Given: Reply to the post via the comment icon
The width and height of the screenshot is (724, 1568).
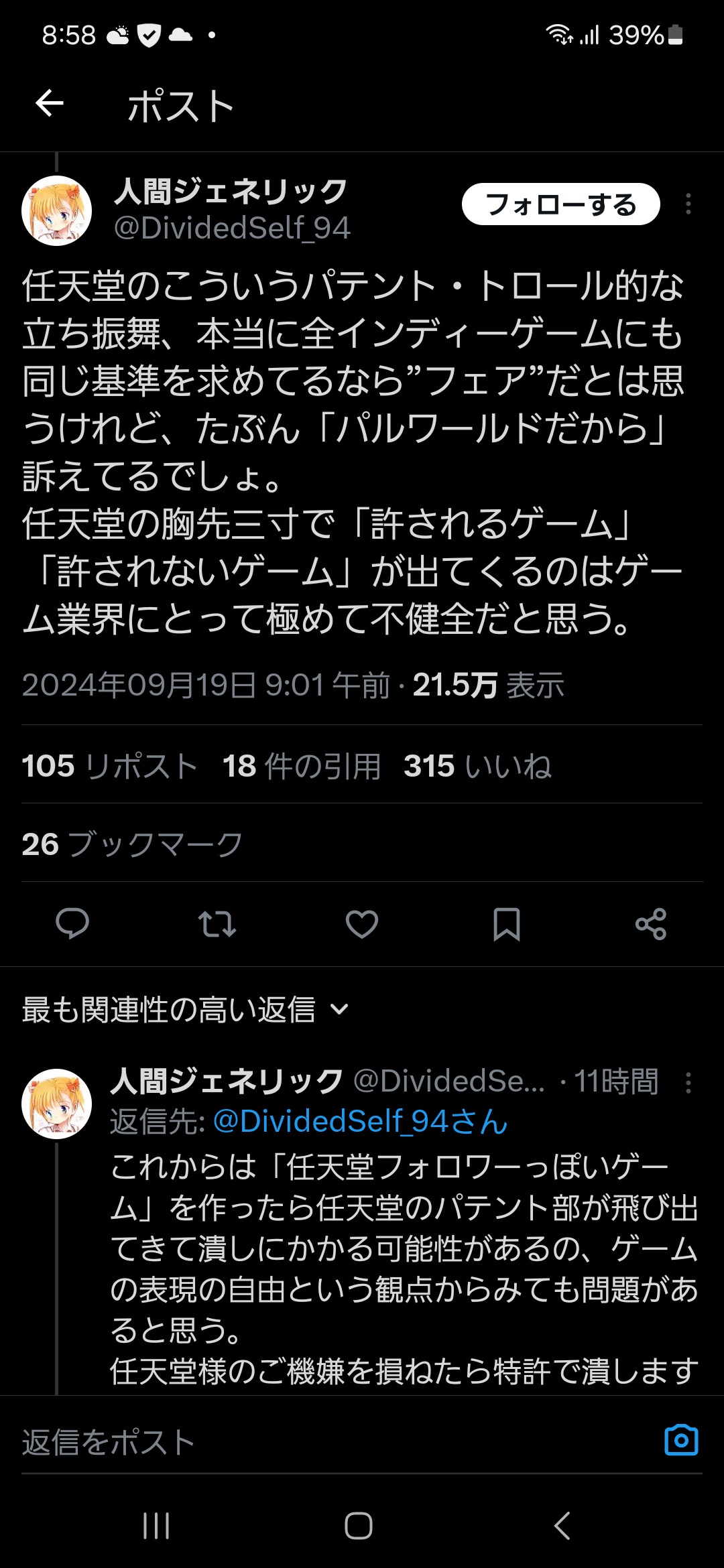Looking at the screenshot, I should tap(72, 924).
